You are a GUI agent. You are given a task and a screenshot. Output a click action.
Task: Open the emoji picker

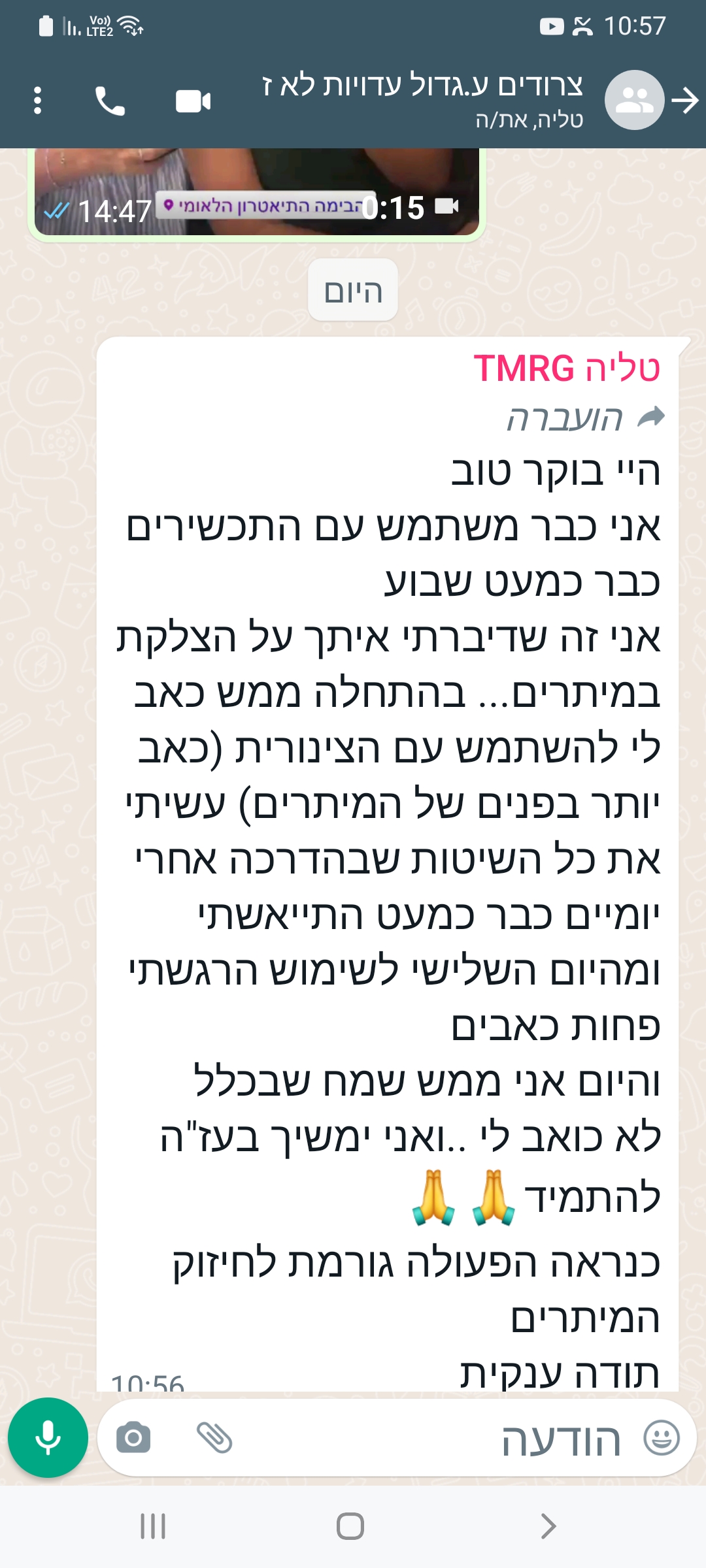662,1438
